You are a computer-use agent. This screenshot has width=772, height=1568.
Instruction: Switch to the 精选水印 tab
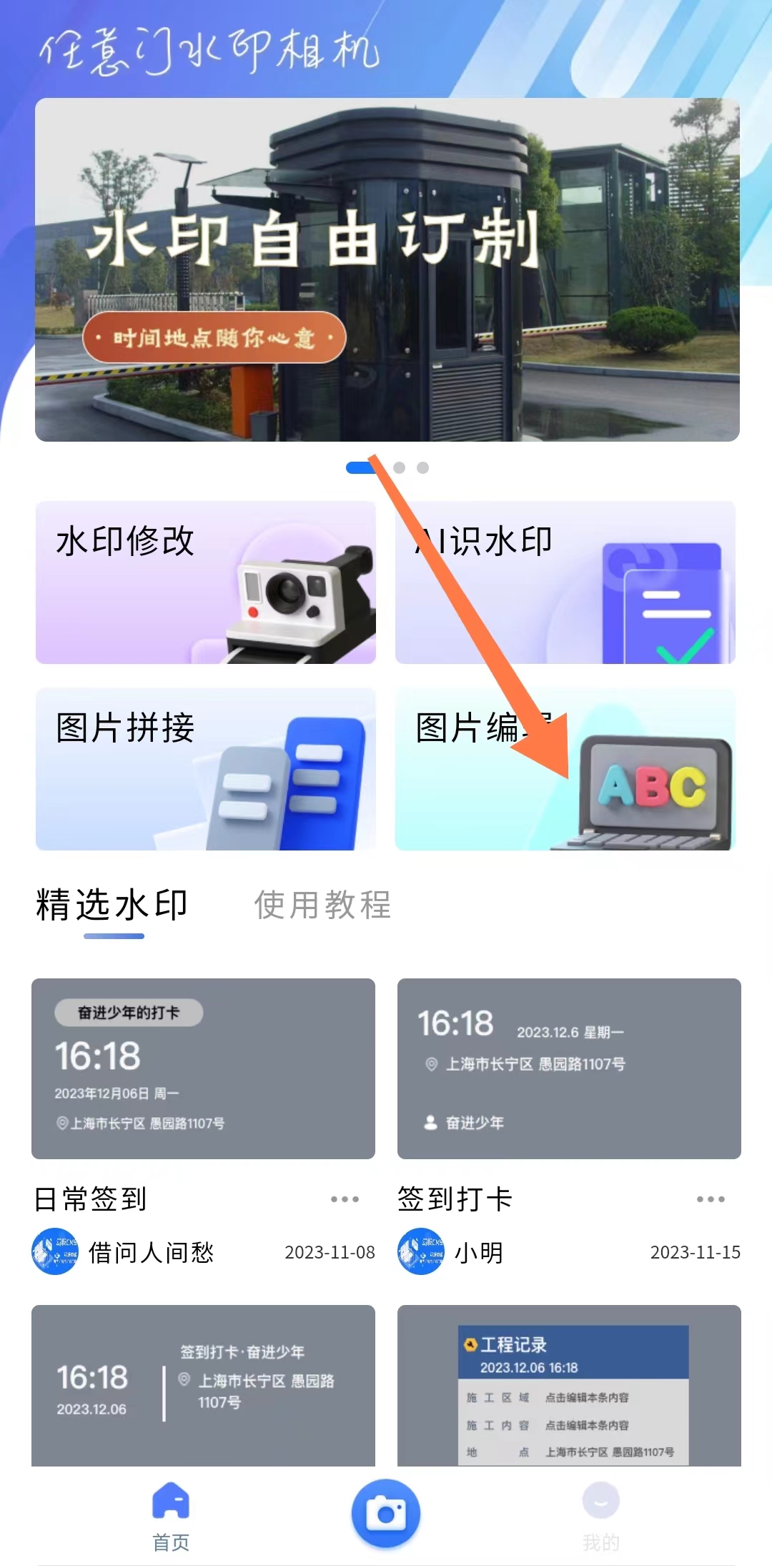[x=112, y=905]
